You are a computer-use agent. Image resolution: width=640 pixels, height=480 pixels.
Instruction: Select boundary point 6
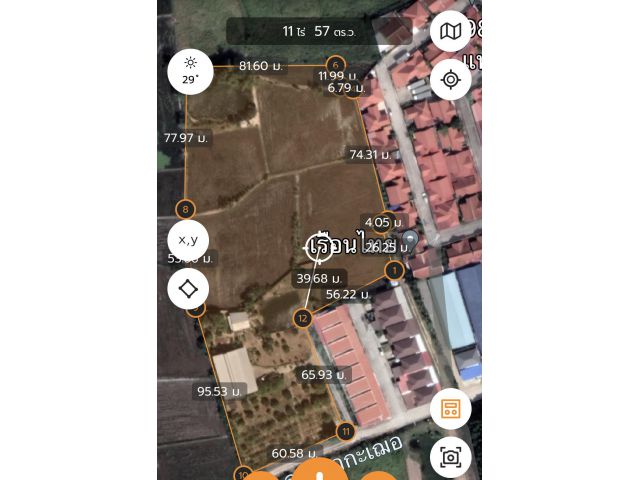(x=335, y=65)
